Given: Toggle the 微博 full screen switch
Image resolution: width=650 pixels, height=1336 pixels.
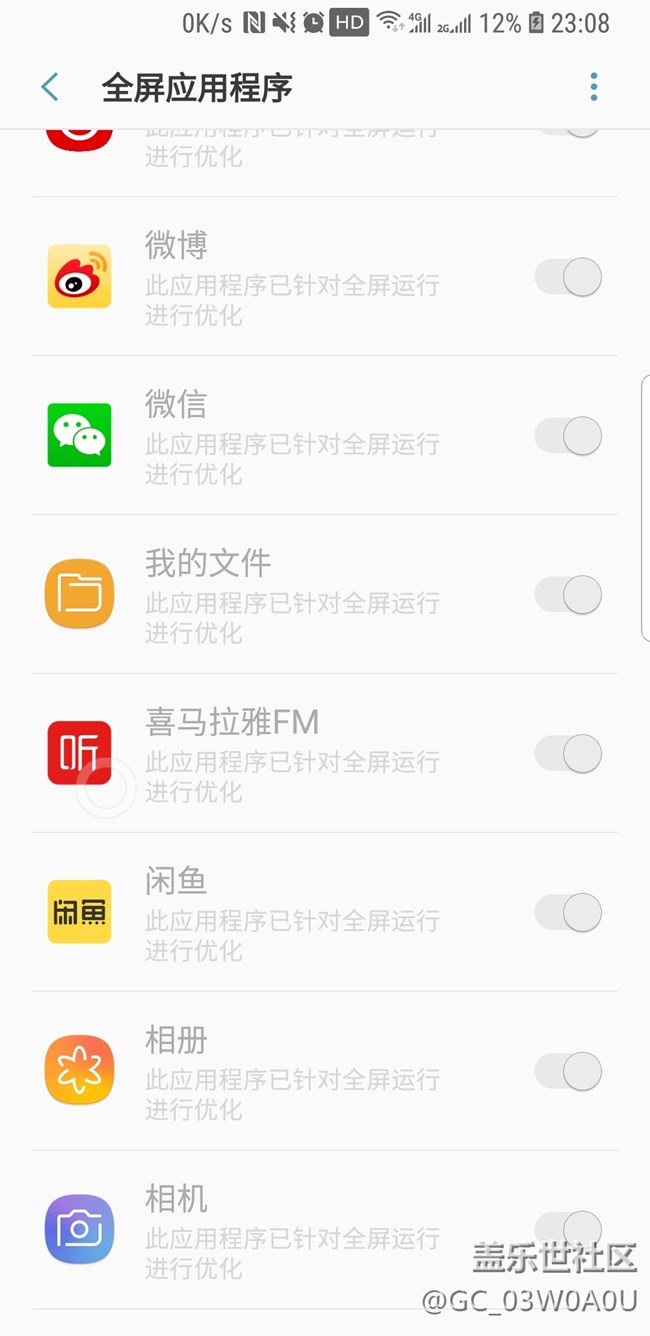Looking at the screenshot, I should tap(568, 277).
